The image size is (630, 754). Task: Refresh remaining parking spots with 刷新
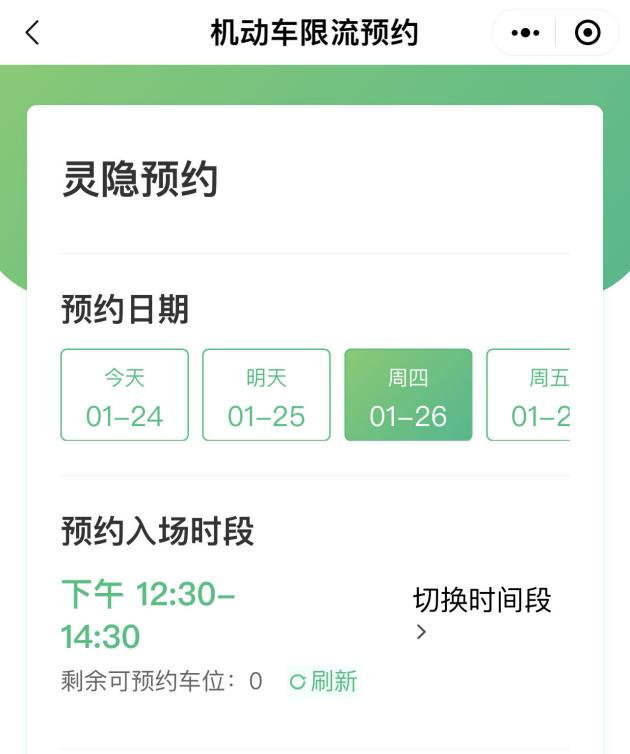tap(323, 682)
